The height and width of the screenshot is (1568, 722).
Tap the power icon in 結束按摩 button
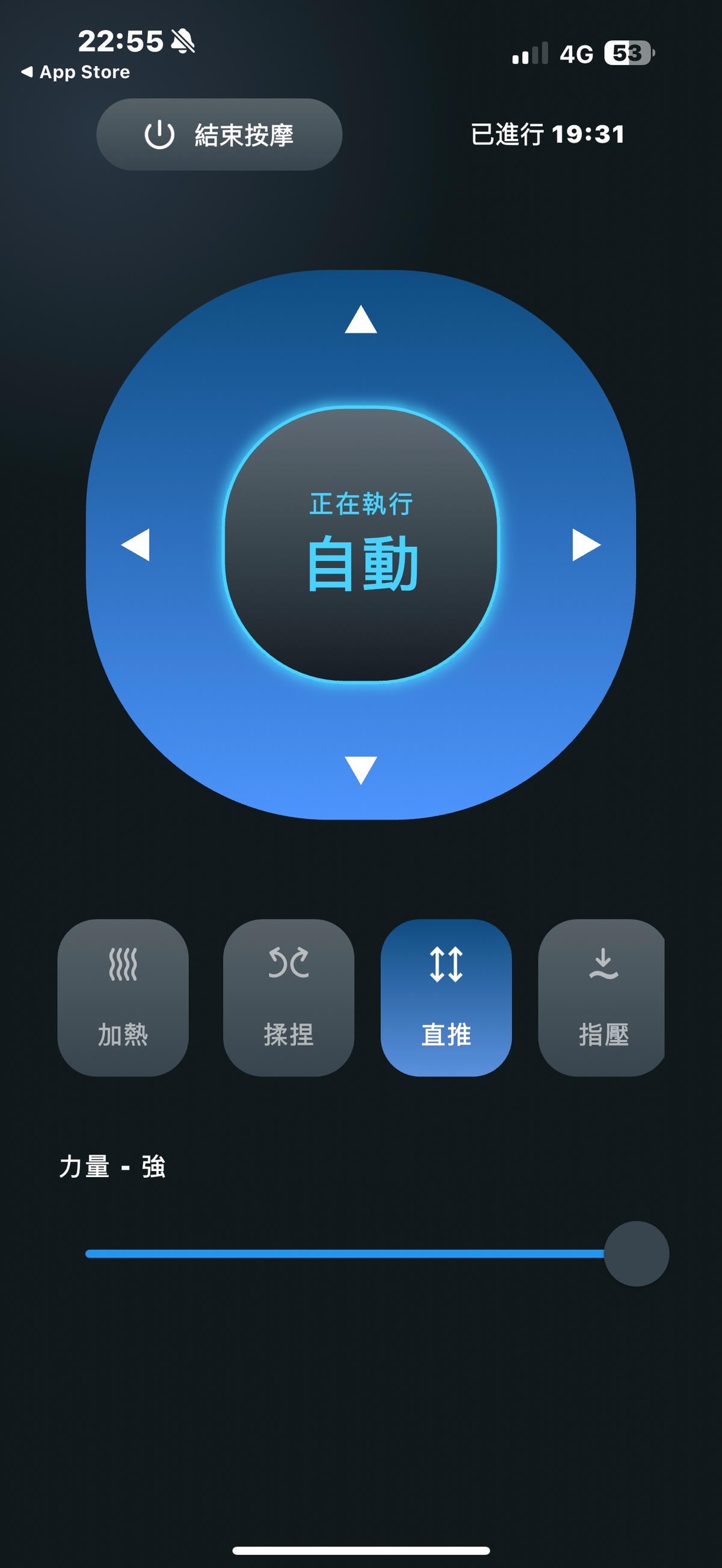coord(158,135)
